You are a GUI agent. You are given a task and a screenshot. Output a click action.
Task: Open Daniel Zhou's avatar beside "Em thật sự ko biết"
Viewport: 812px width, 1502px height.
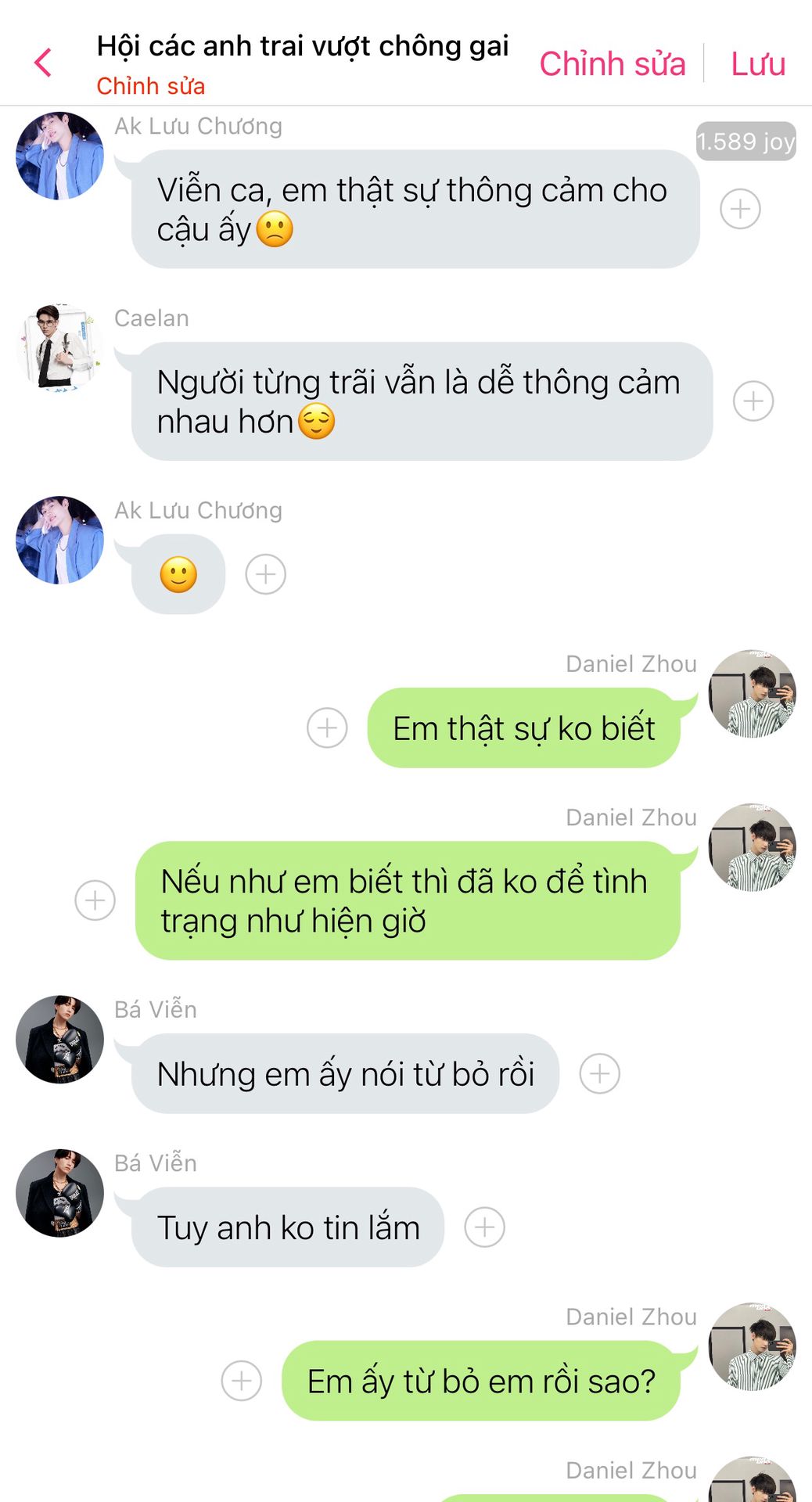click(x=752, y=693)
